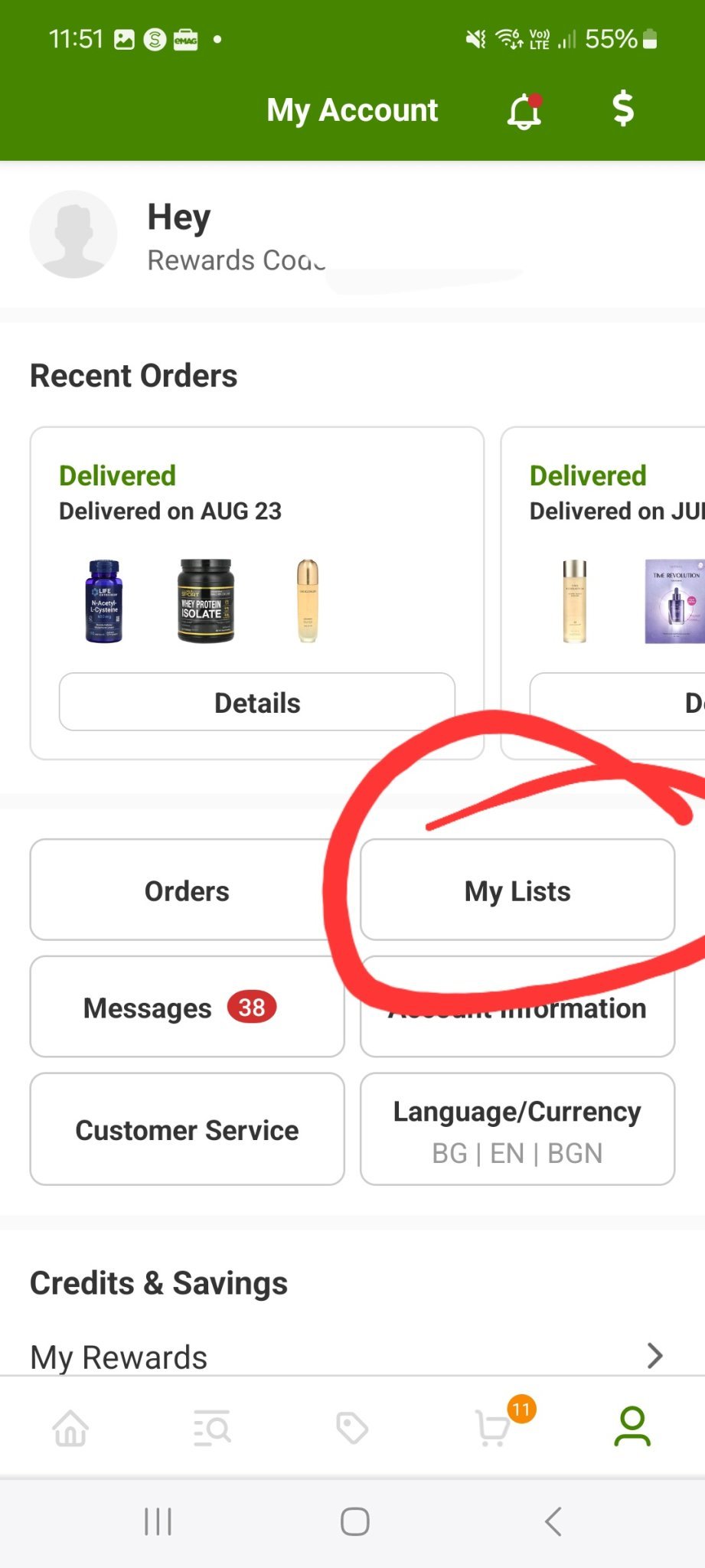Screen dimensions: 705x1568
Task: Open Account Information
Action: click(517, 1008)
